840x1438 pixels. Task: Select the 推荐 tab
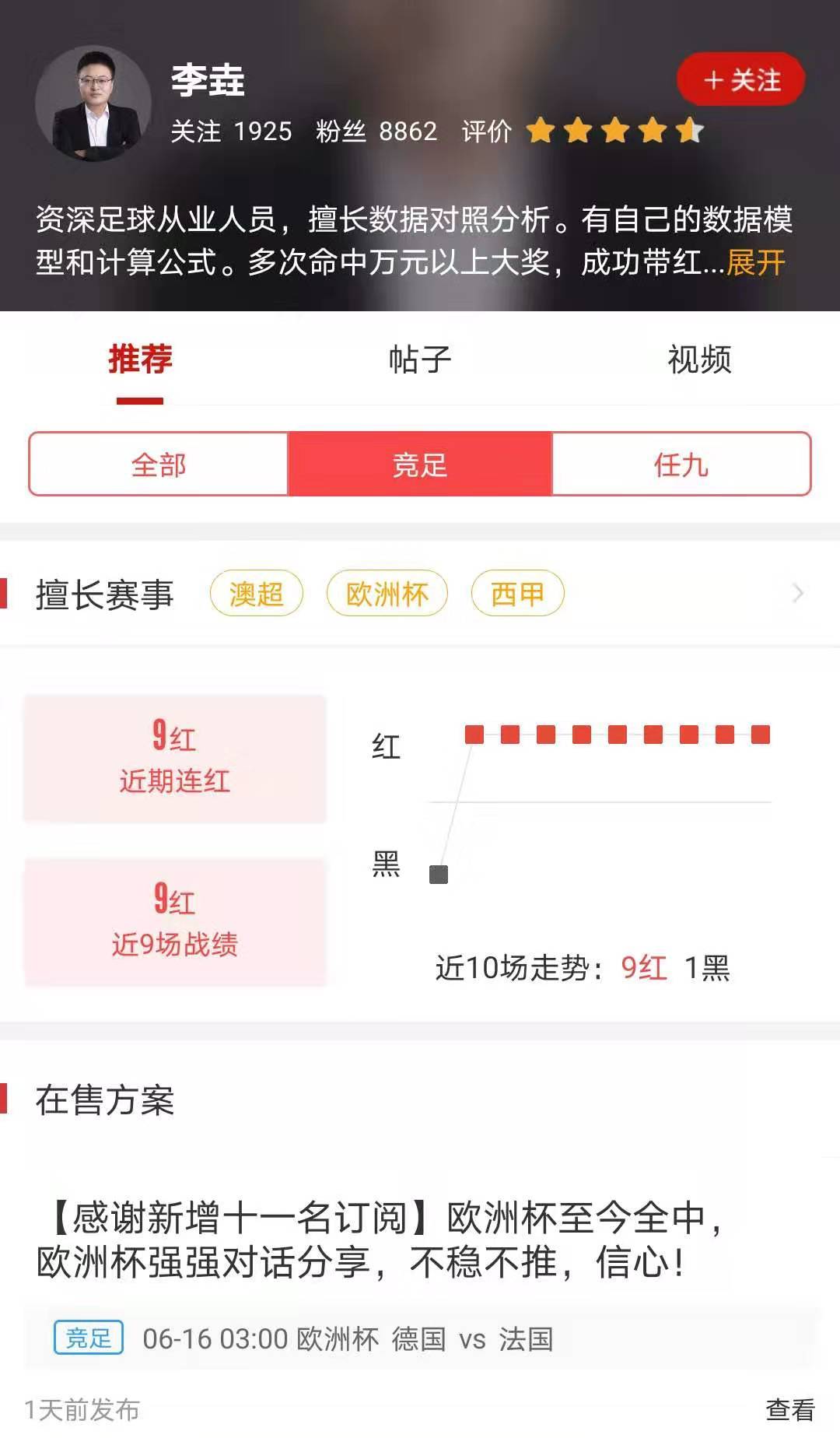pyautogui.click(x=140, y=359)
